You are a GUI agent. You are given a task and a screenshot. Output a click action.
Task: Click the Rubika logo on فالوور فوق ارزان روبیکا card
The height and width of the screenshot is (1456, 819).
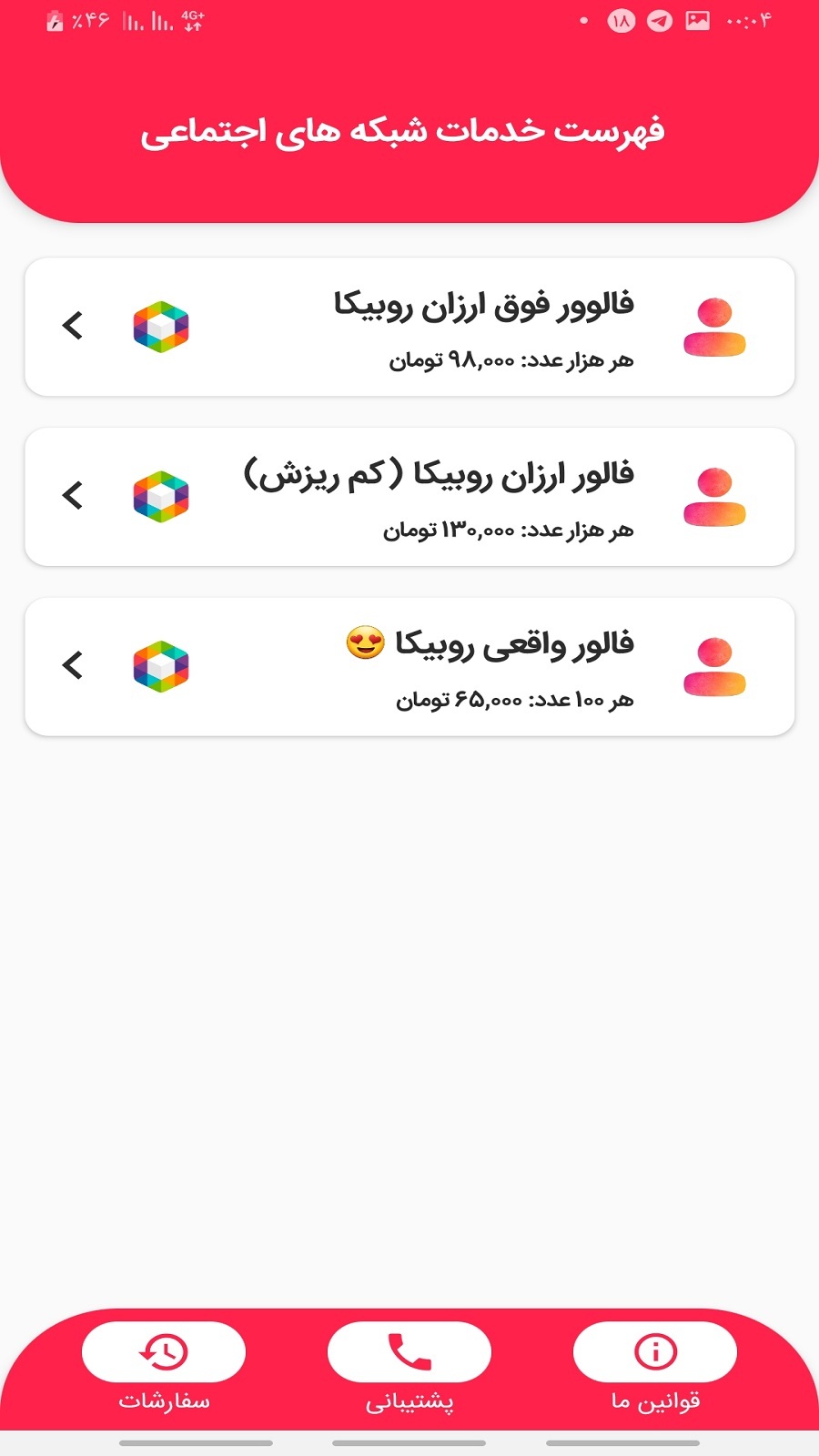162,328
